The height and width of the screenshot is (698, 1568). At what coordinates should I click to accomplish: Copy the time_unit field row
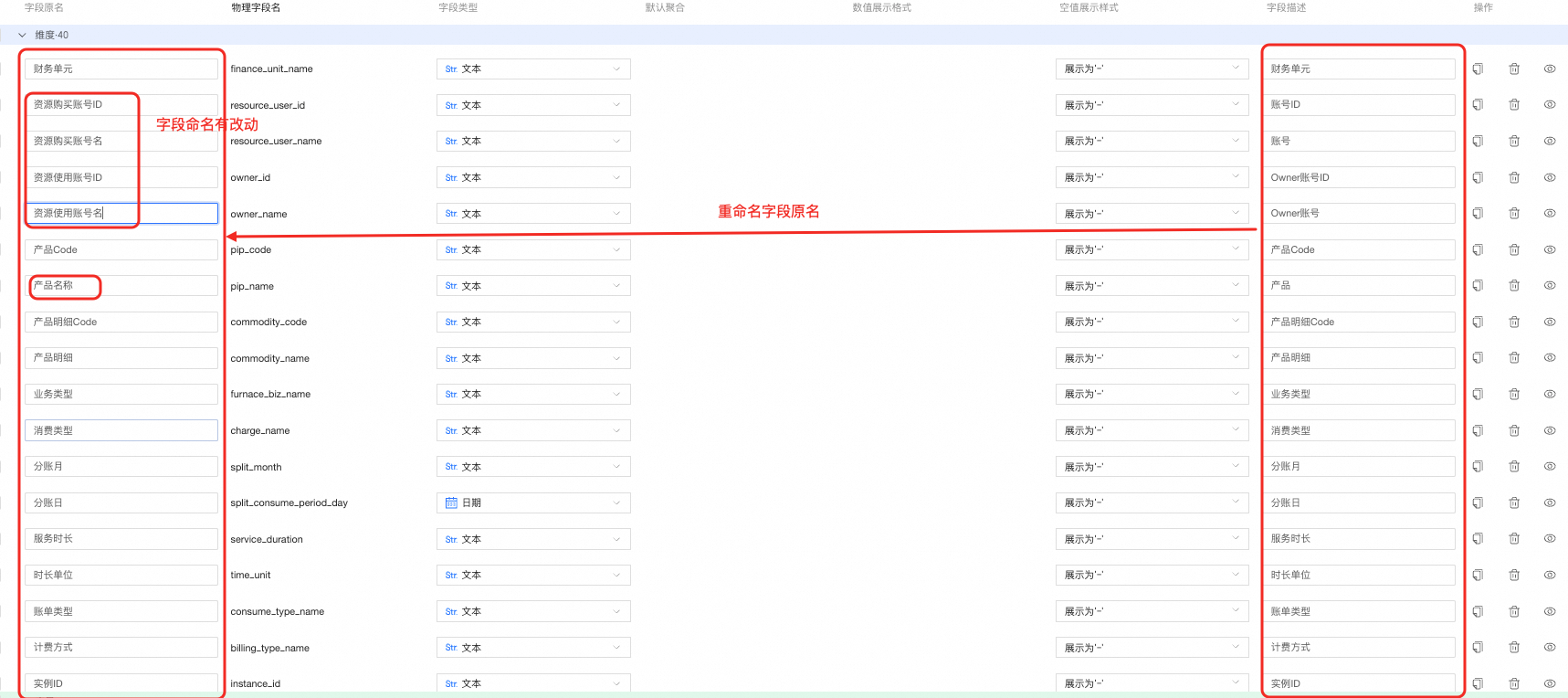[x=1478, y=575]
